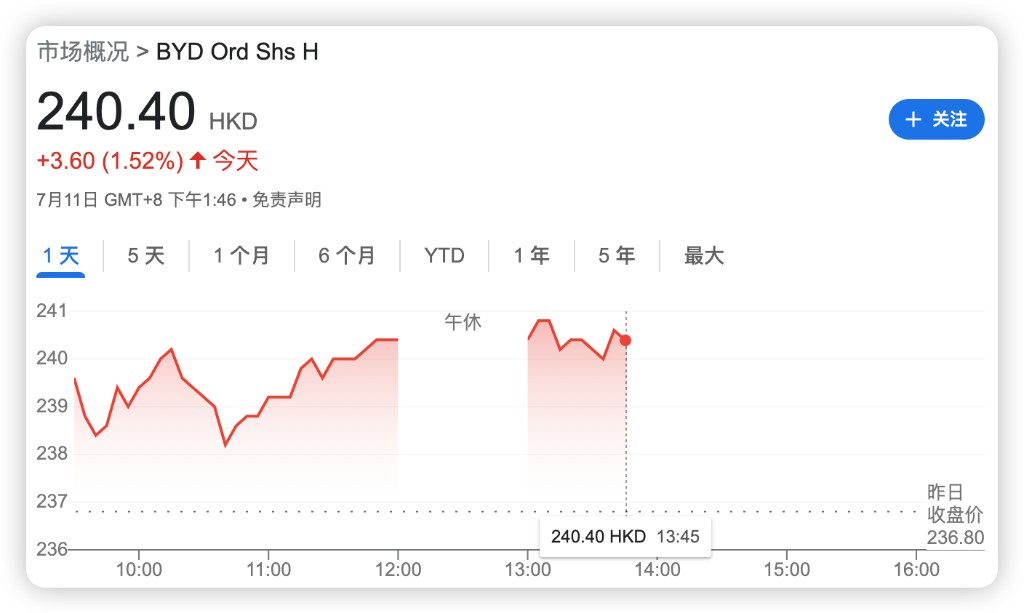This screenshot has height=613, width=1024.
Task: Select the YTD range tab
Action: (x=444, y=256)
